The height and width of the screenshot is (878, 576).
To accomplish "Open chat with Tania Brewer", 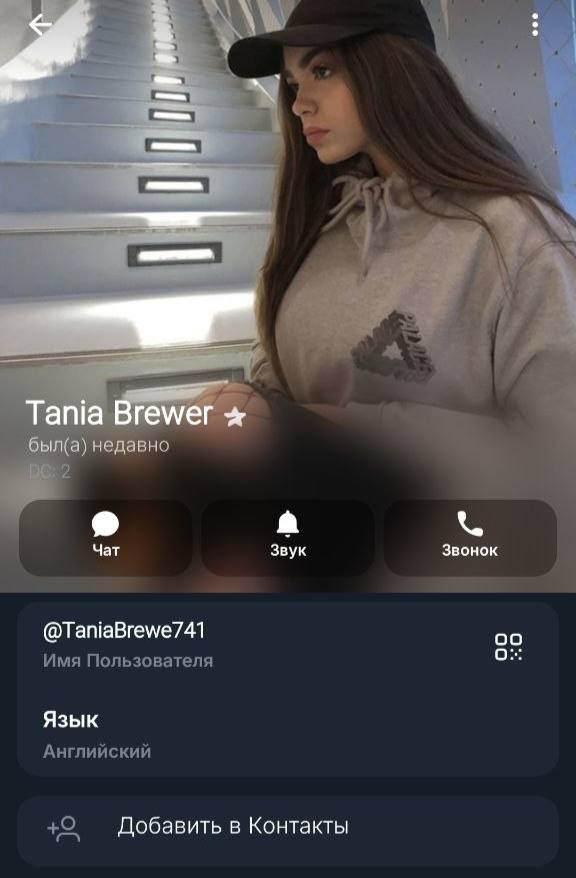I will coord(106,538).
